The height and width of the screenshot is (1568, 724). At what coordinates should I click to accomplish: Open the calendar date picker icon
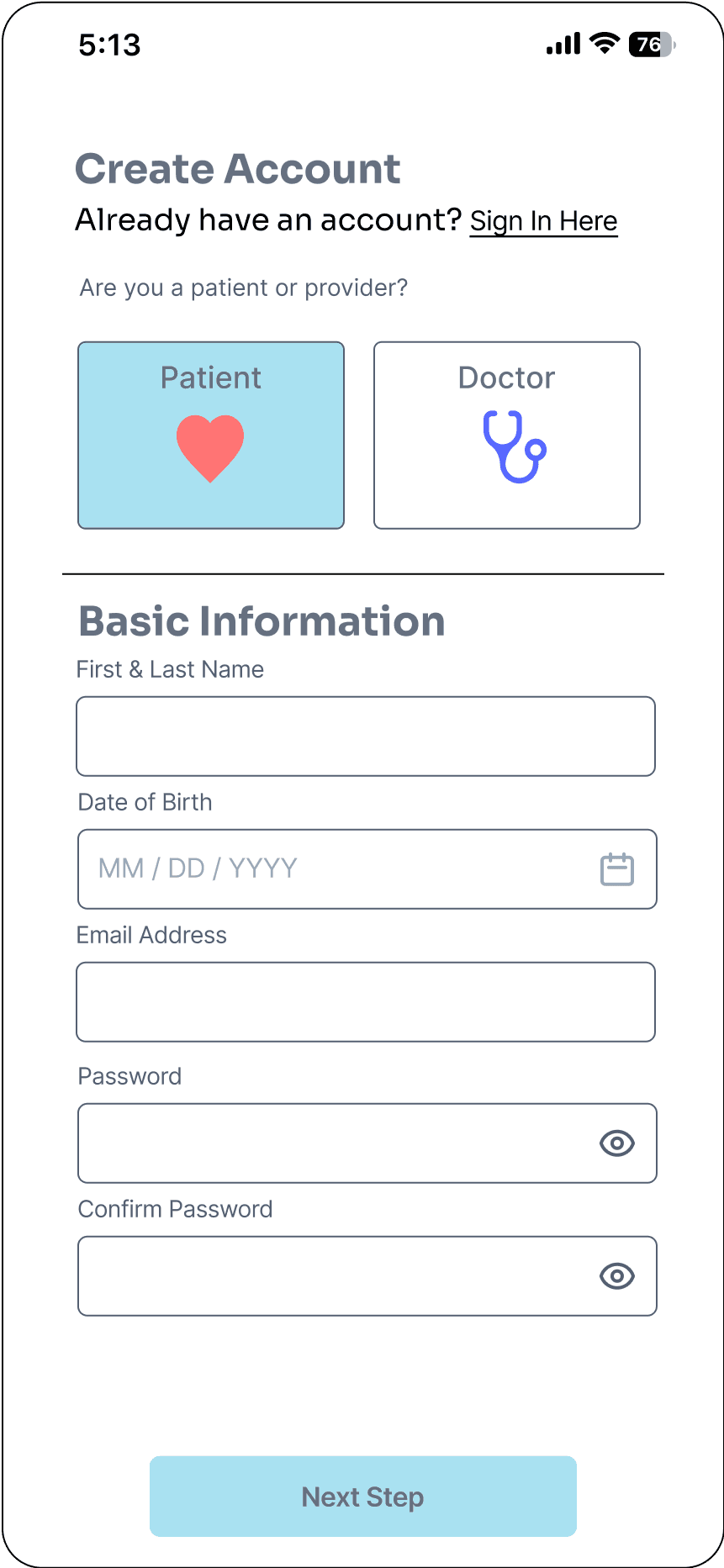[x=617, y=869]
